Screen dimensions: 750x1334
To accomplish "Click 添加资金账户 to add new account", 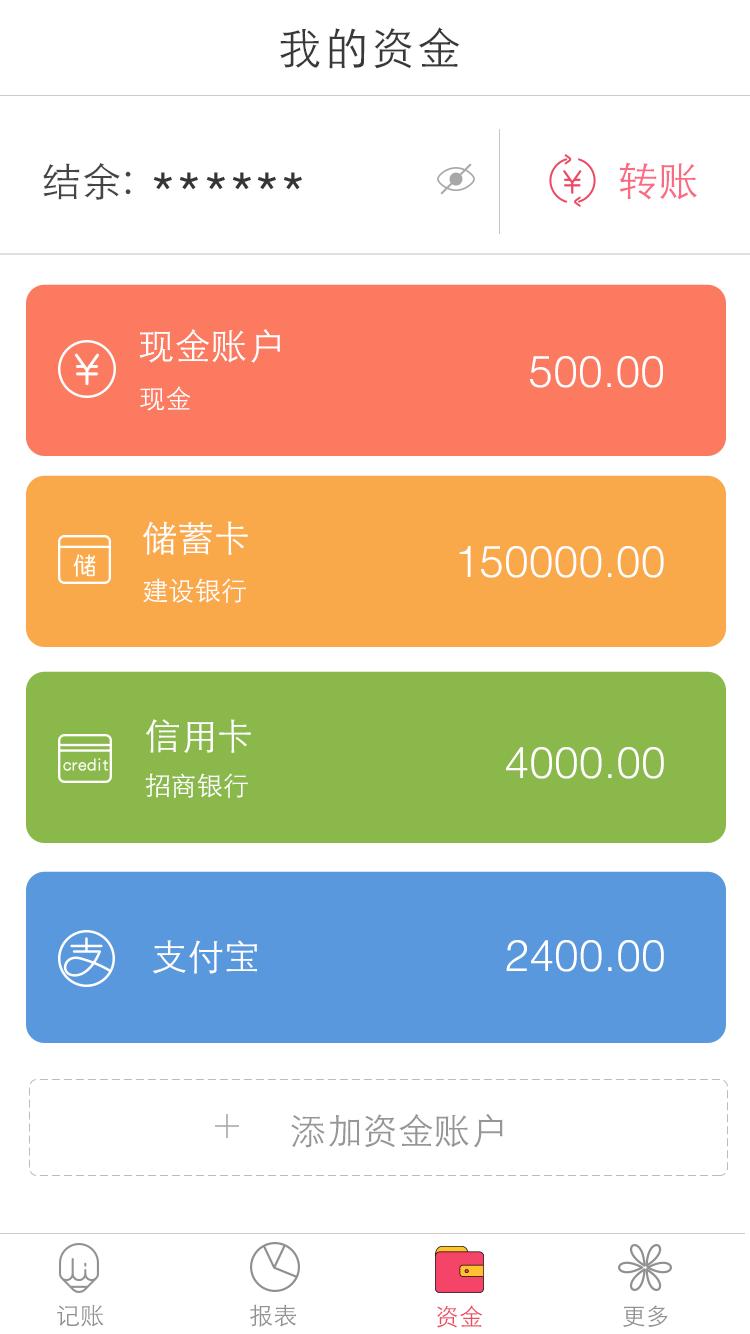I will (375, 1127).
